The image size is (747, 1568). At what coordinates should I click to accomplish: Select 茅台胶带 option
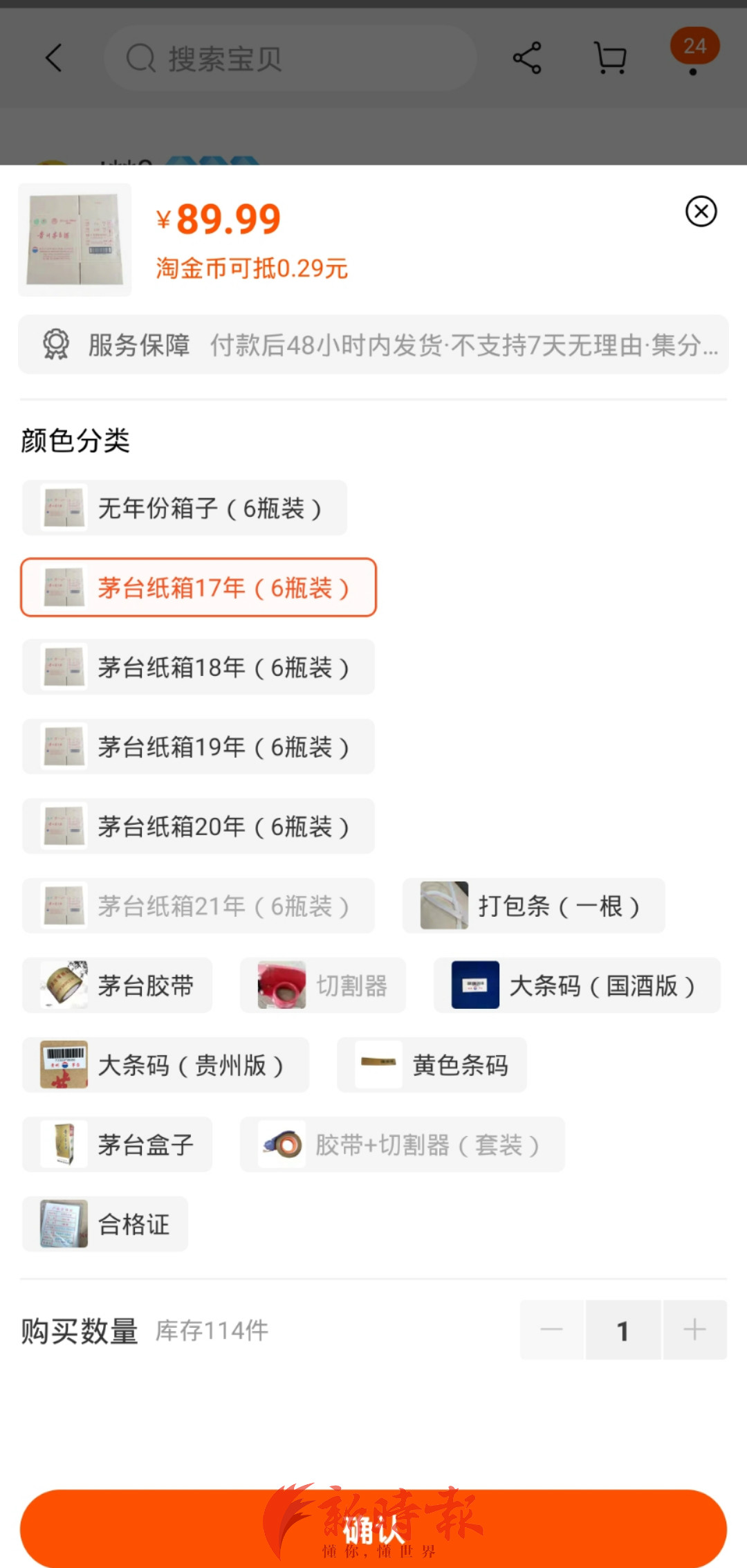(118, 985)
